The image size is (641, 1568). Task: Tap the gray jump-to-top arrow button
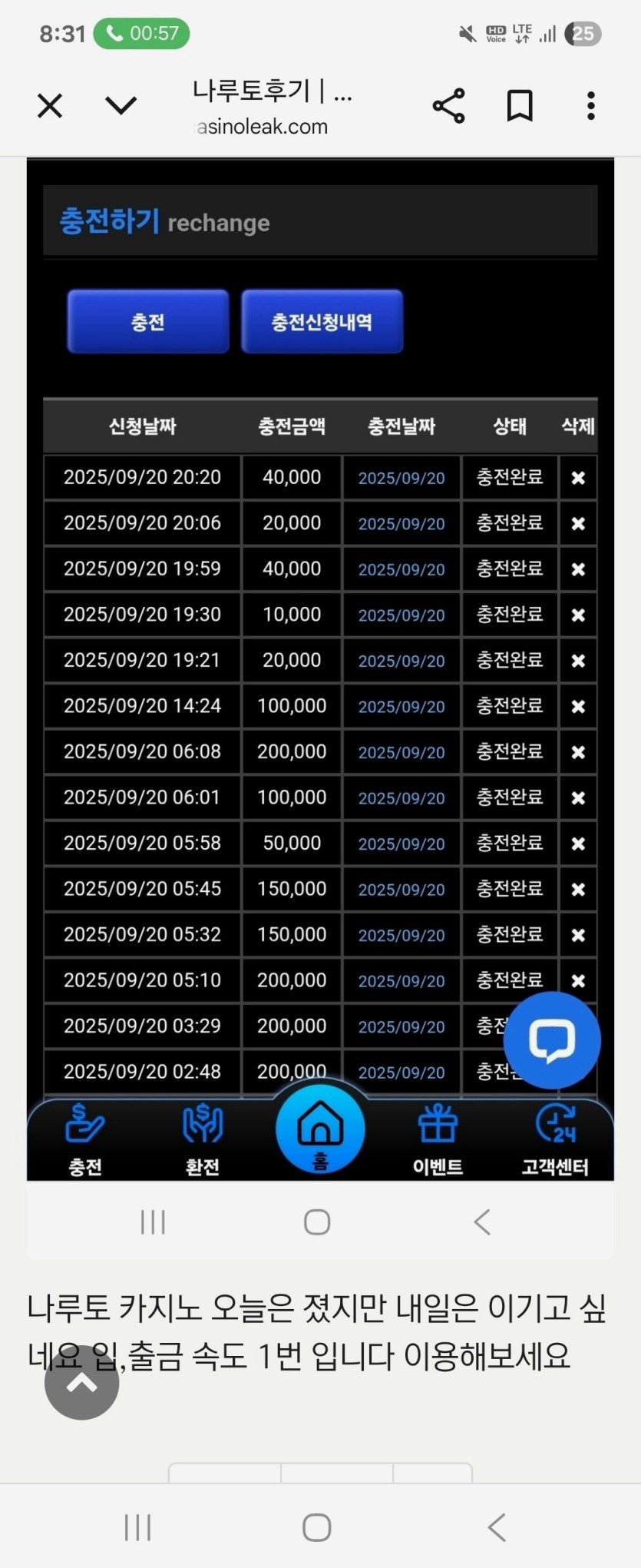(x=81, y=1383)
